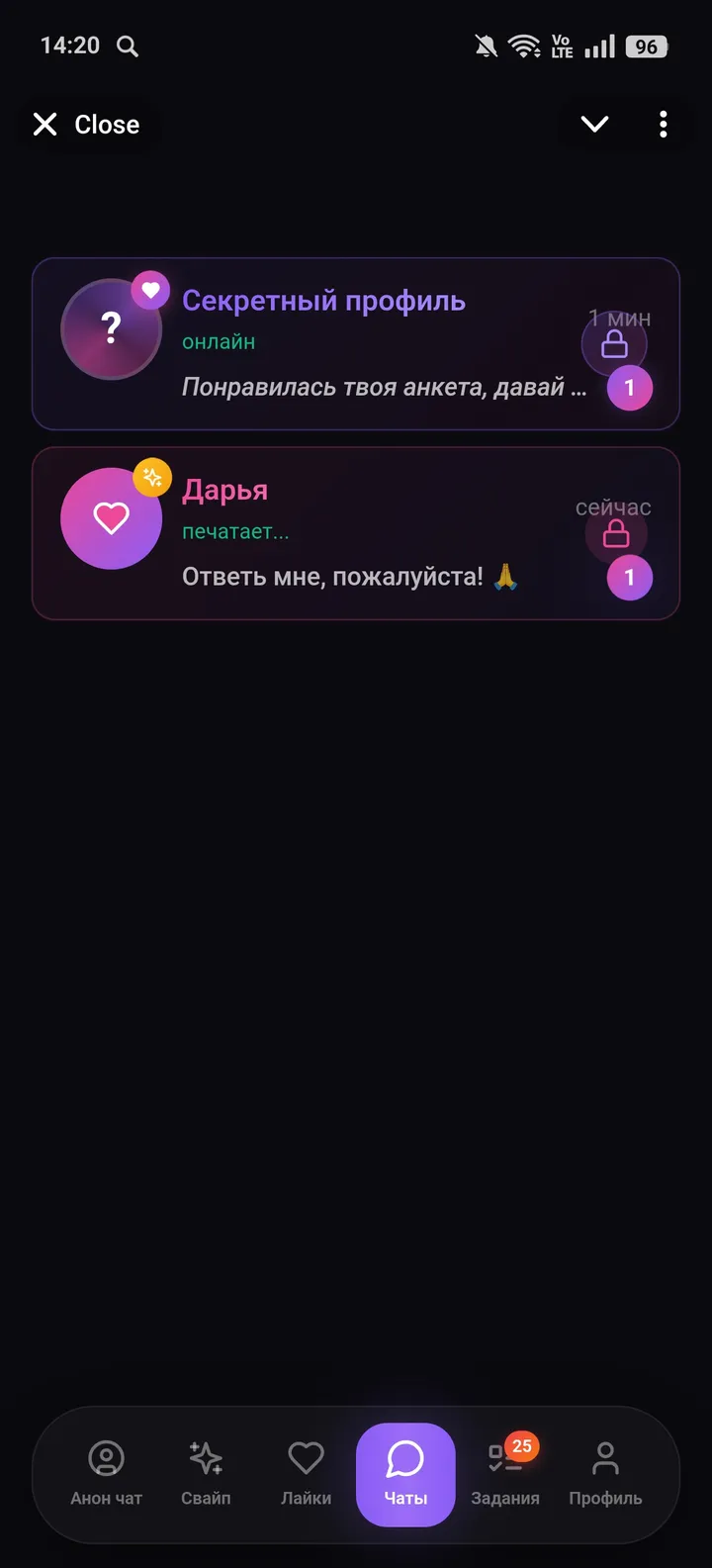The image size is (712, 1568).
Task: Open the Лайки heart icon
Action: click(305, 1457)
